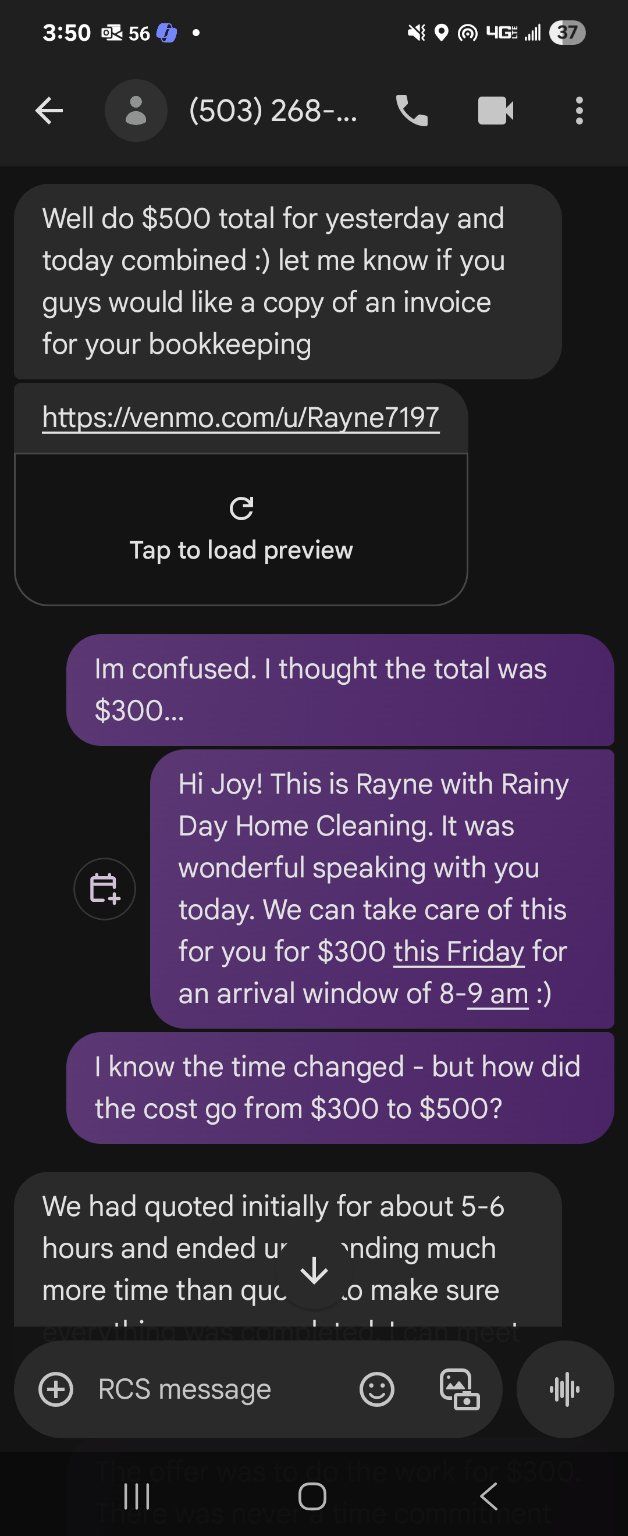
Task: Open the 'this Friday' date link
Action: click(458, 951)
